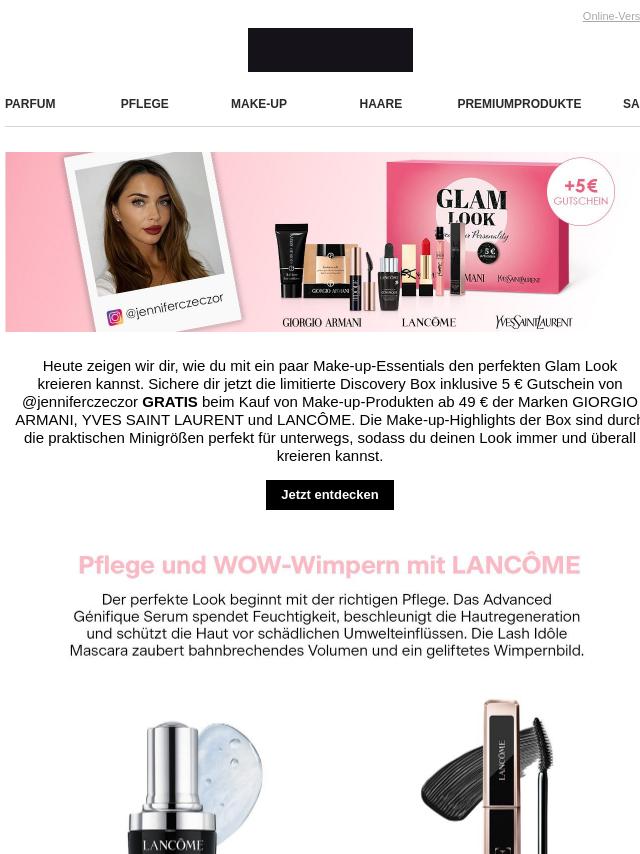Viewport: 640px width, 854px height.
Task: Tap the Jetzt entdecken button
Action: (329, 495)
